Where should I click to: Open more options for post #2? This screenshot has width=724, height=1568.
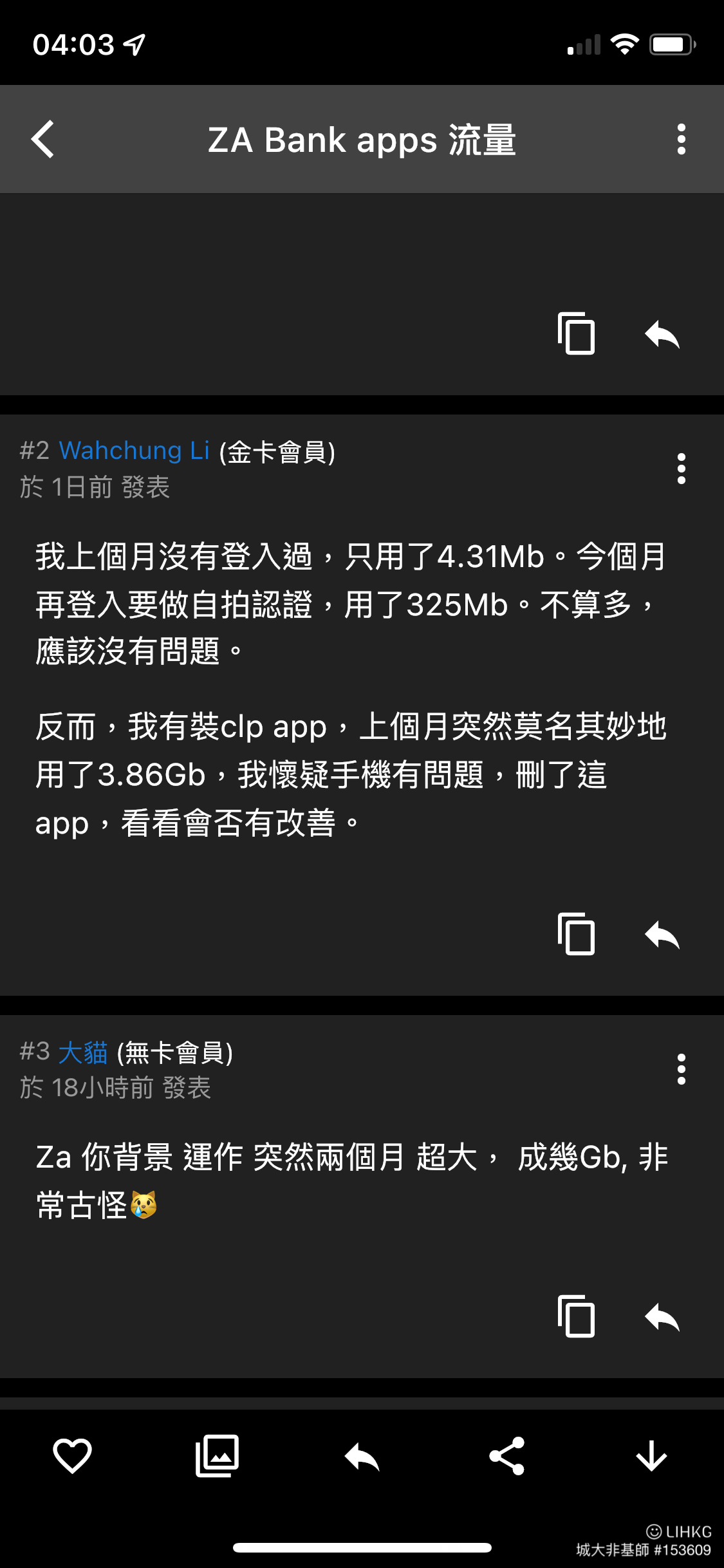pyautogui.click(x=681, y=469)
